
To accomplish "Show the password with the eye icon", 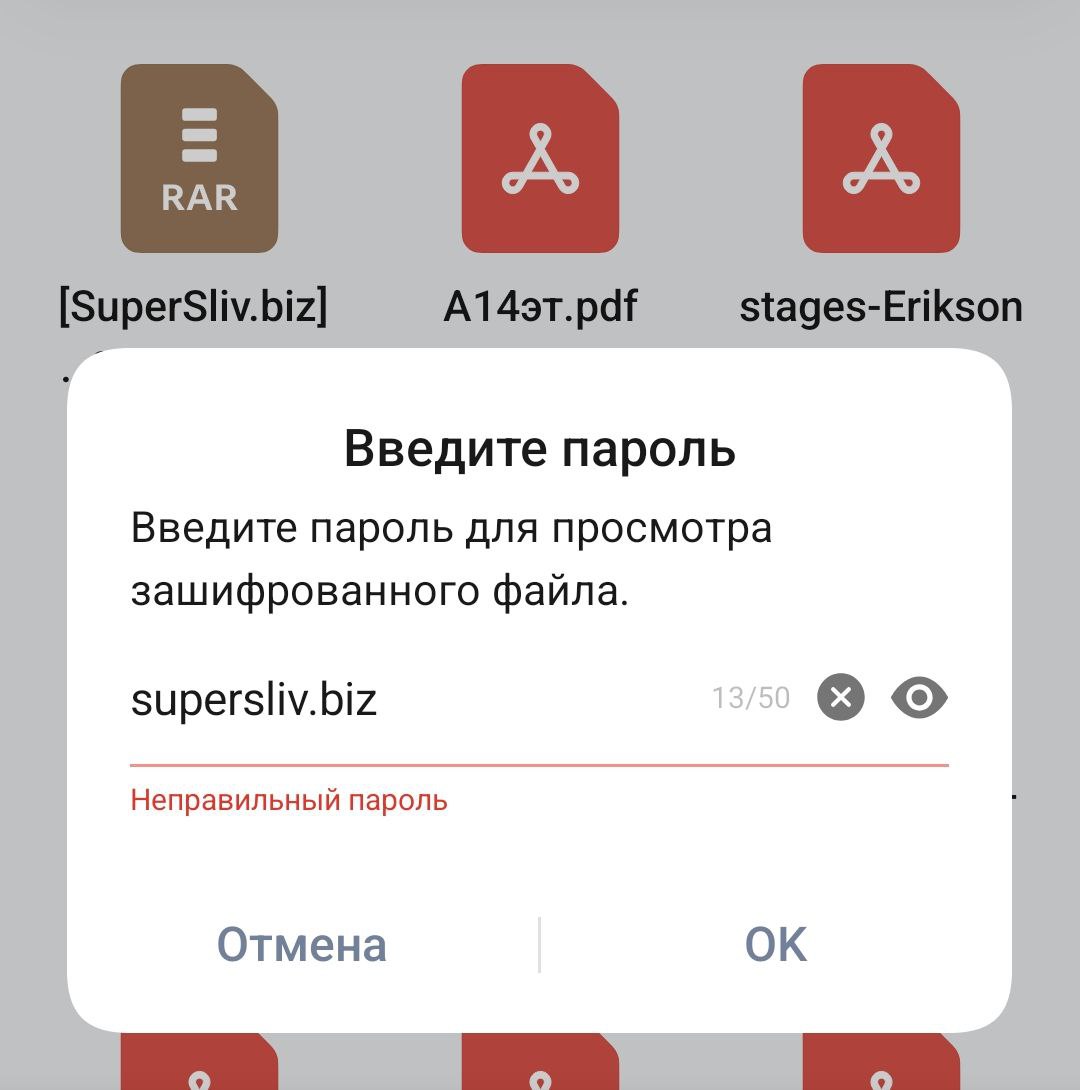I will [919, 698].
